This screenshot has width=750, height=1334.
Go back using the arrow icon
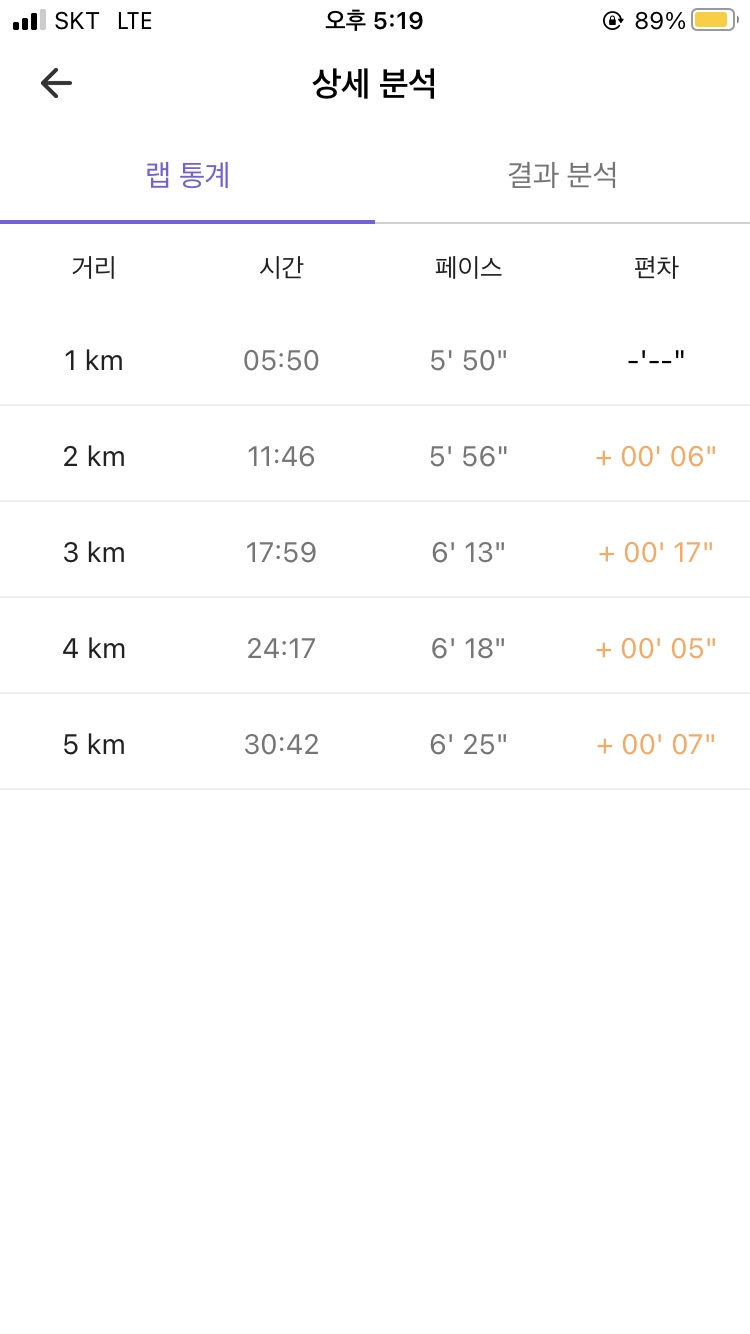56,84
